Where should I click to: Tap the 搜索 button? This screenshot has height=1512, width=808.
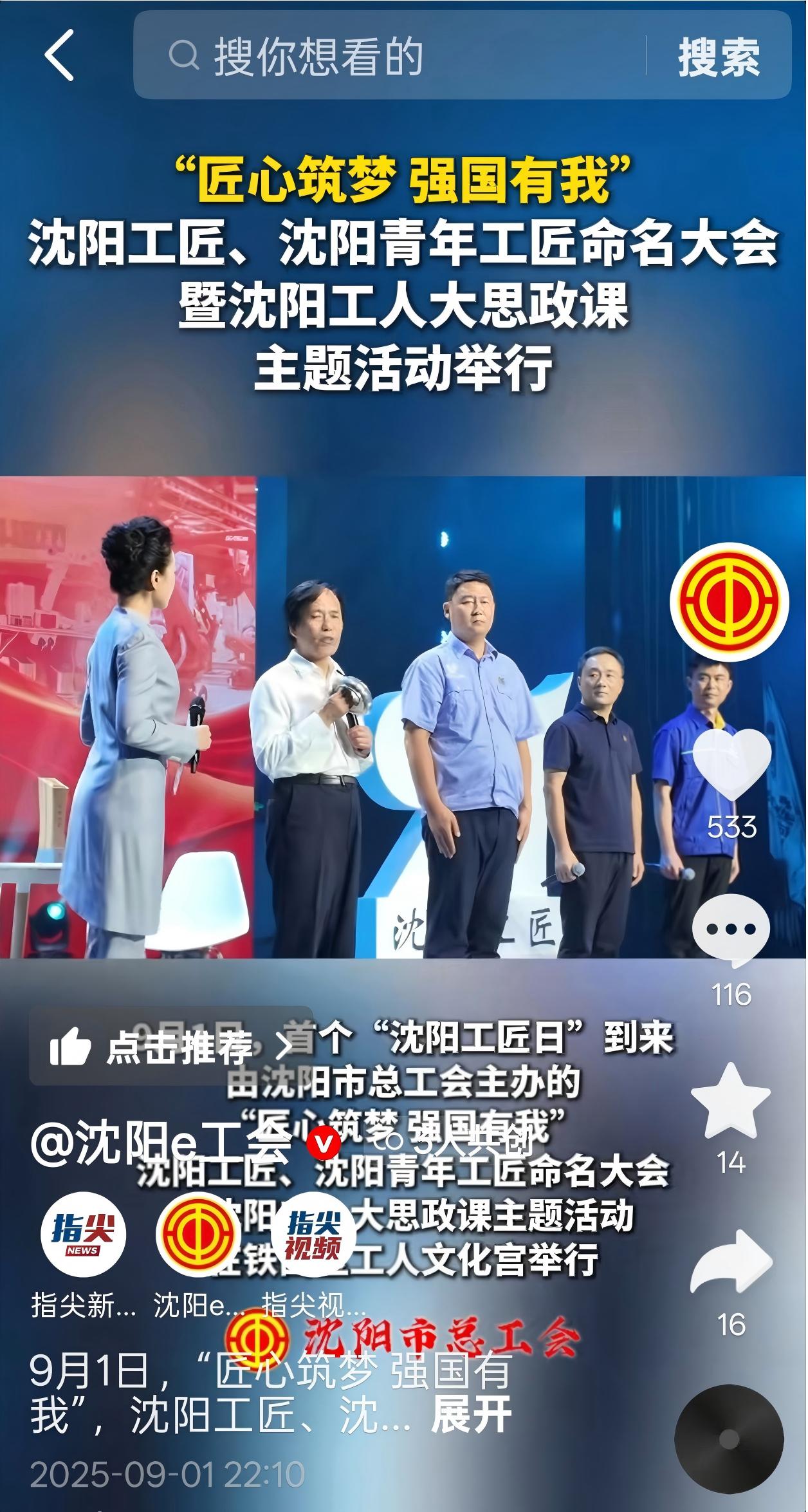(x=719, y=57)
